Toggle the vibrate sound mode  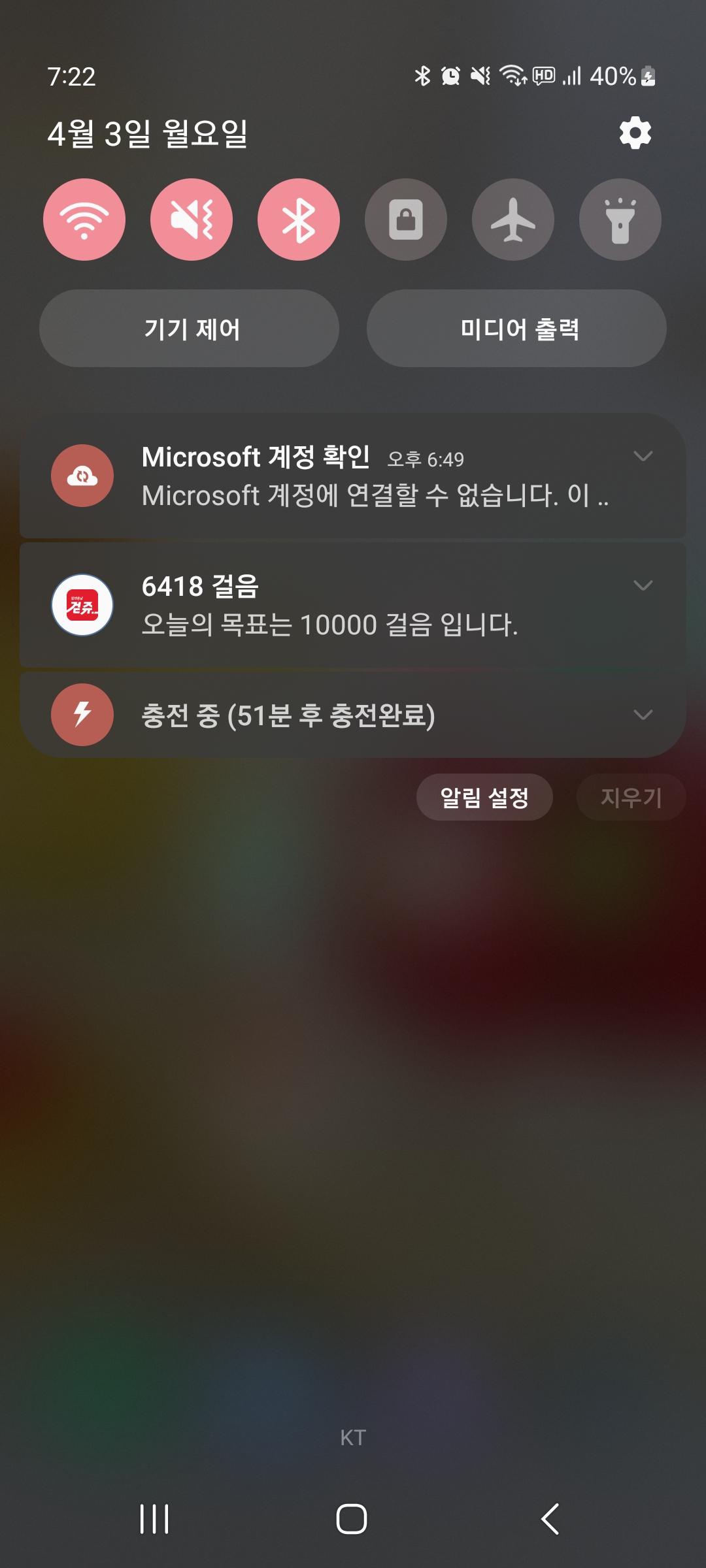click(x=192, y=220)
